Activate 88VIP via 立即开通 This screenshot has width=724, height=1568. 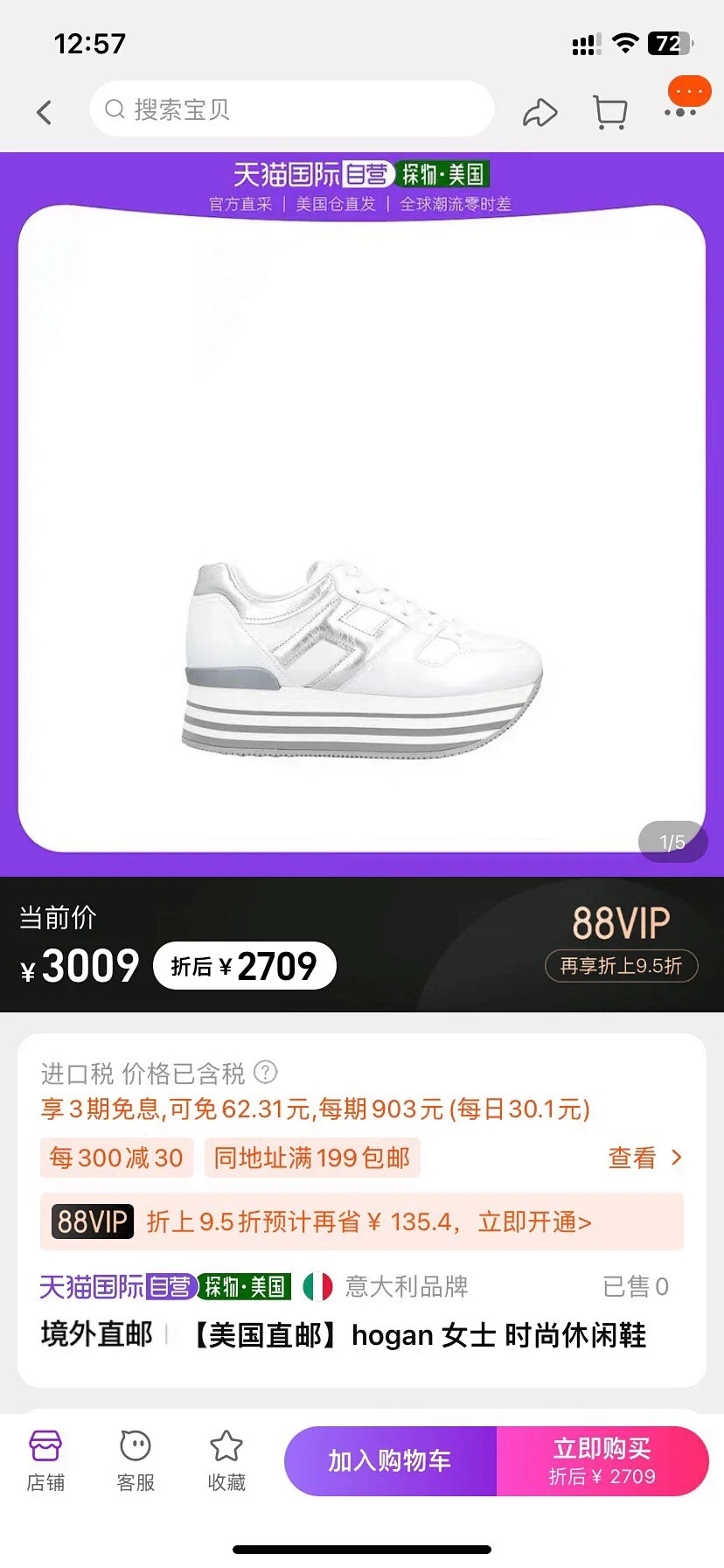click(534, 1221)
